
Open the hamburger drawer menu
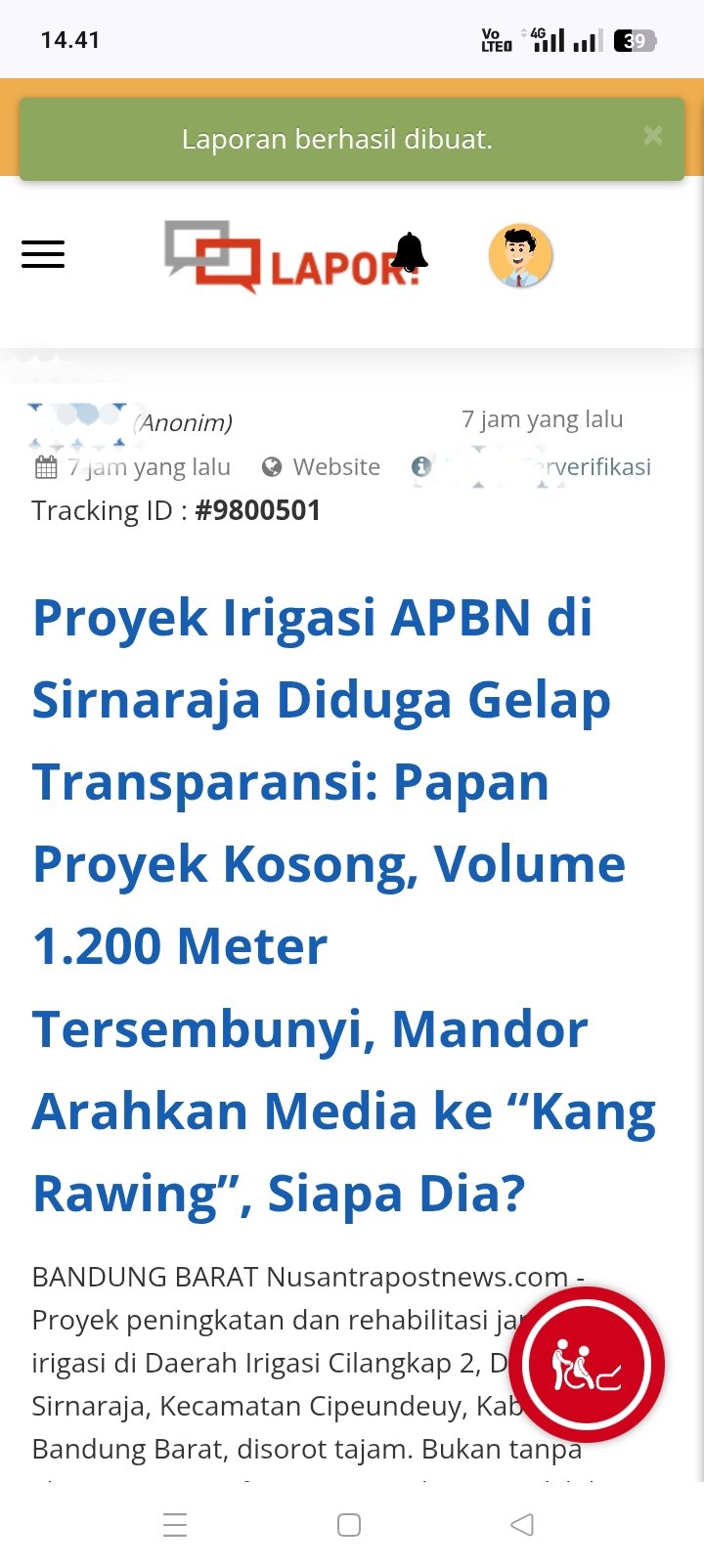[43, 254]
